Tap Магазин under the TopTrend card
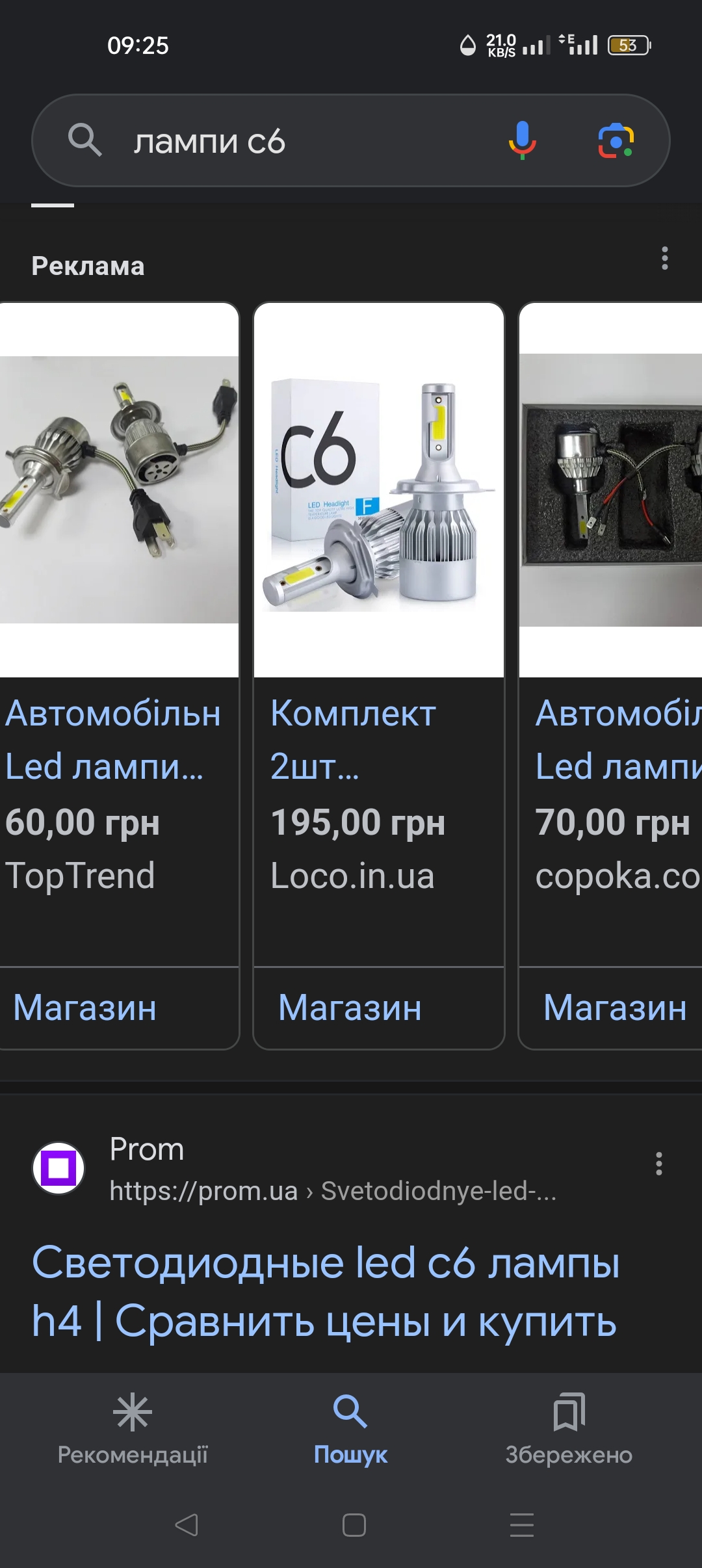 [85, 1008]
